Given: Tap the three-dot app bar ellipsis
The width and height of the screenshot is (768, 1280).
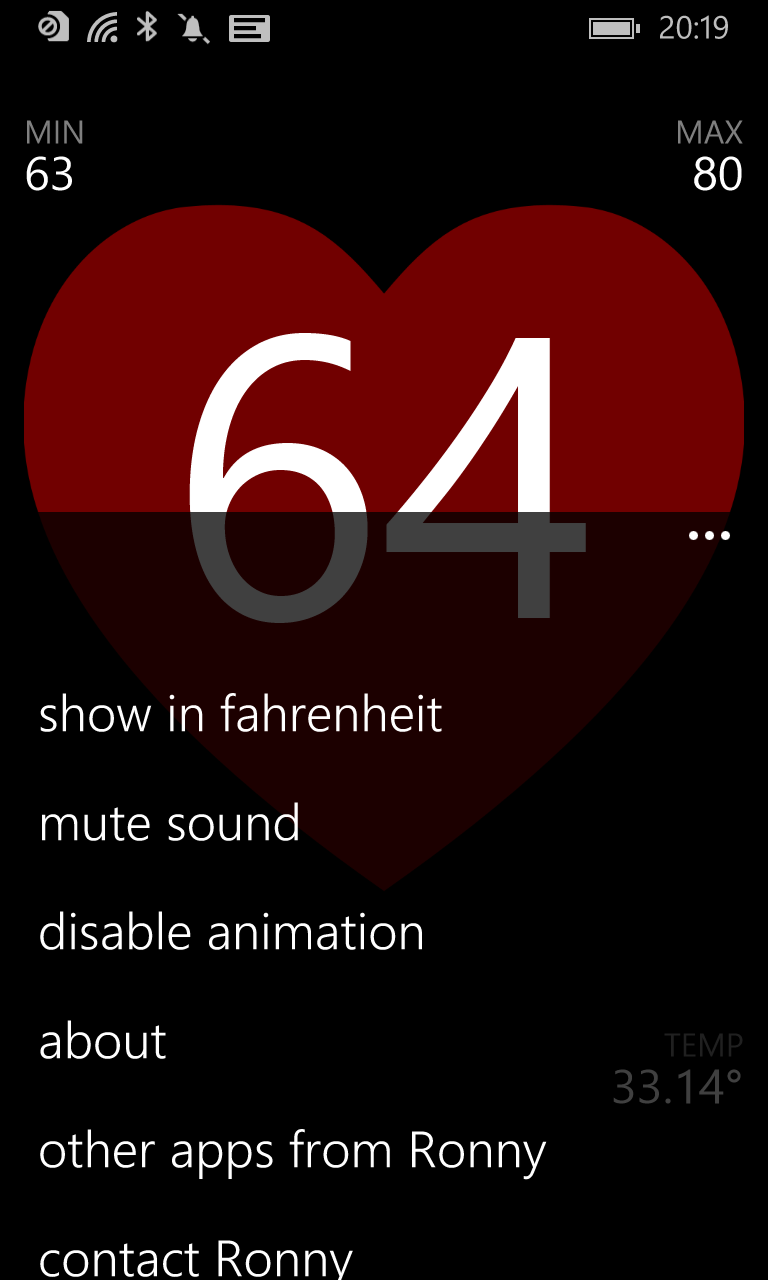Looking at the screenshot, I should (709, 536).
